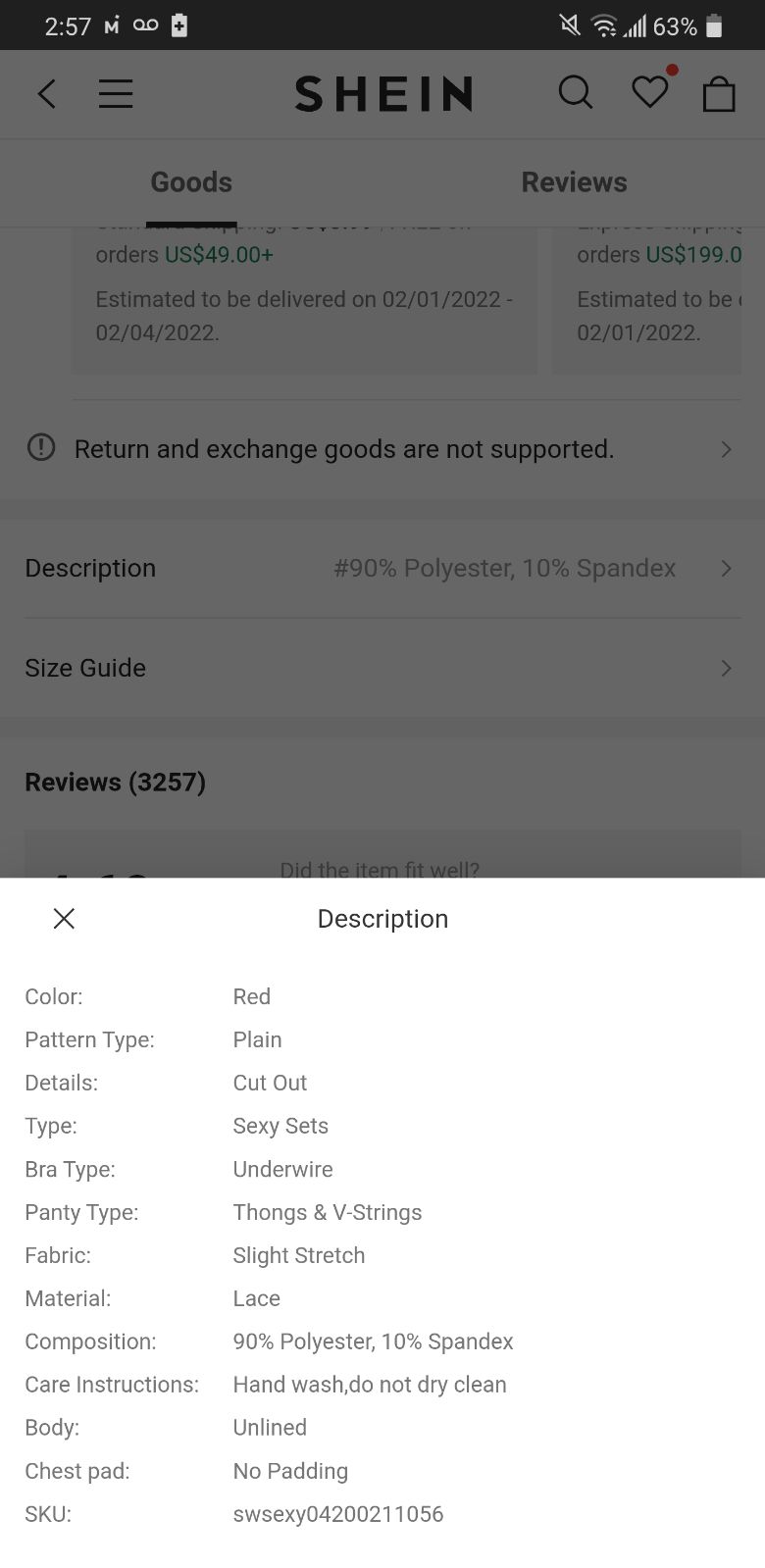The height and width of the screenshot is (1568, 765).
Task: Go back using the header arrow
Action: click(x=47, y=94)
